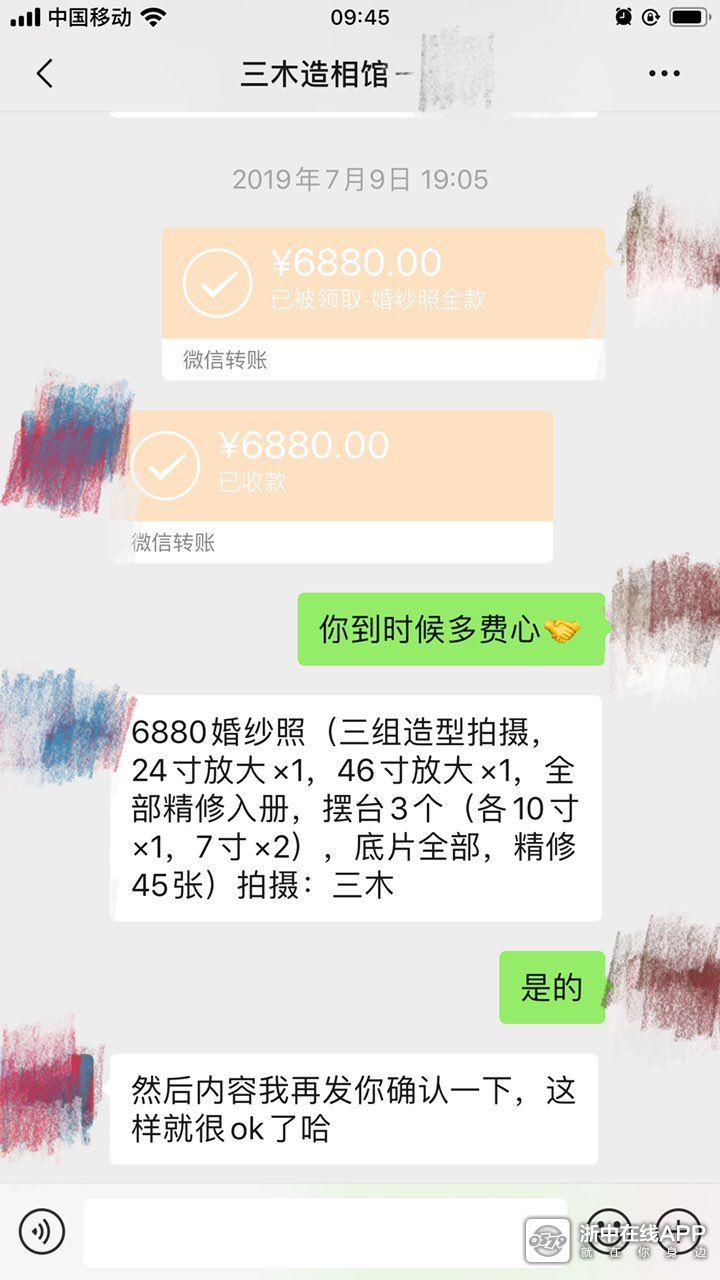This screenshot has width=720, height=1280.
Task: Switch to voice message input
Action: [42, 1231]
